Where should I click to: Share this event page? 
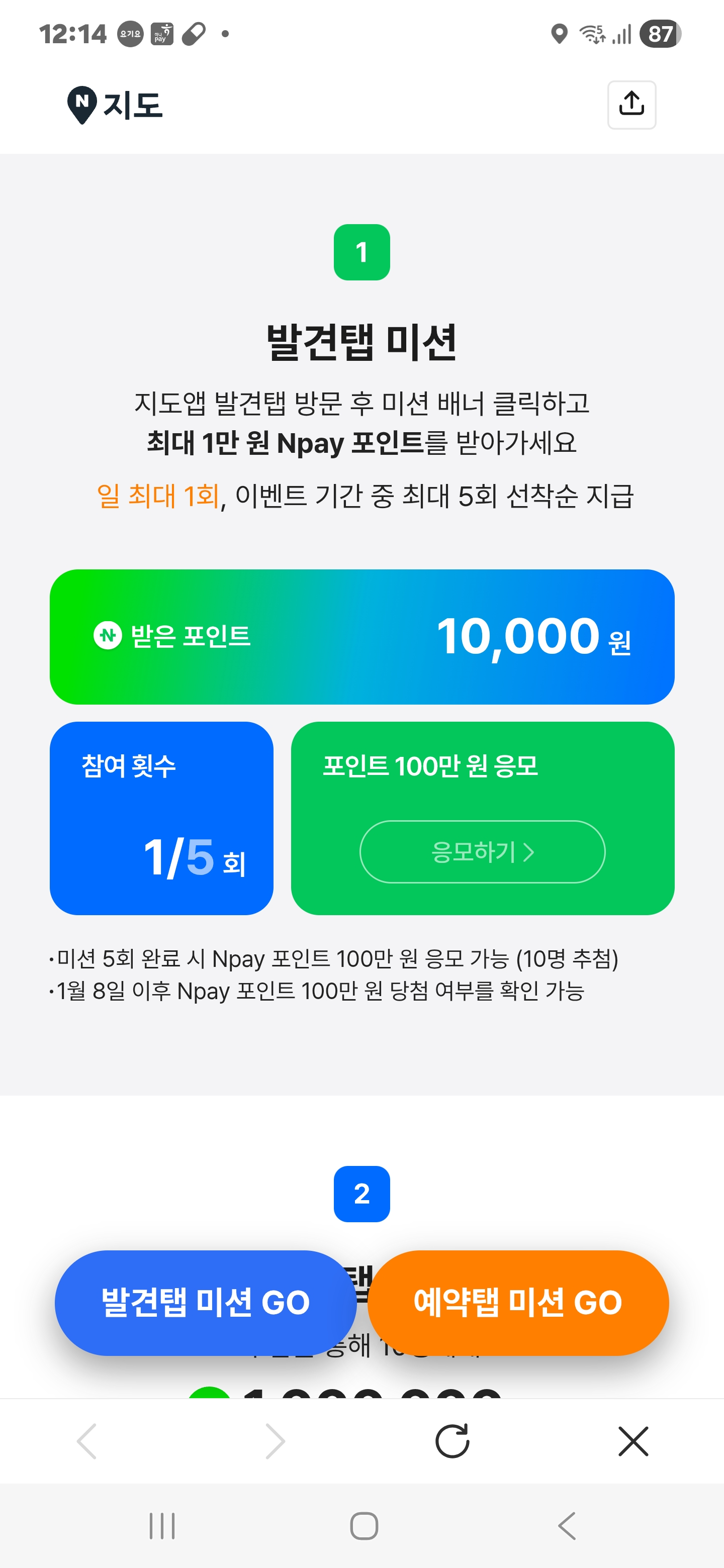click(x=631, y=105)
